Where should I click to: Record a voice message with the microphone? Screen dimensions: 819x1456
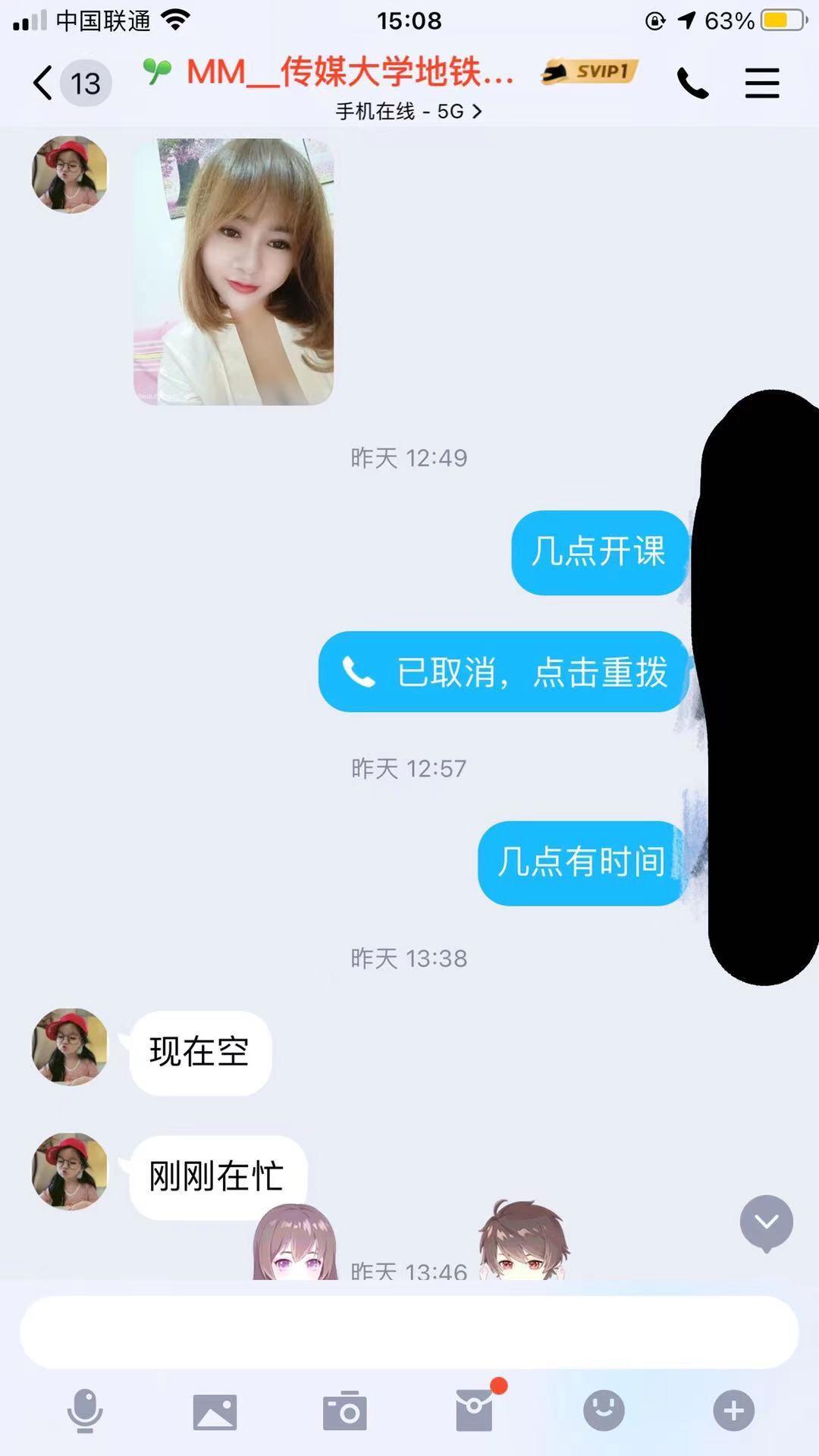tap(85, 1411)
